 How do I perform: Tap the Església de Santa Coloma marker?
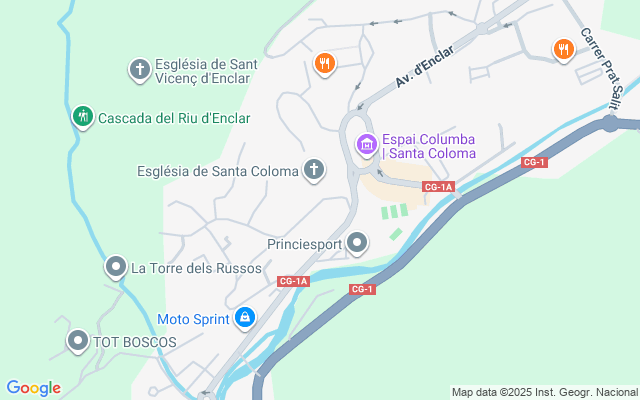[314, 170]
